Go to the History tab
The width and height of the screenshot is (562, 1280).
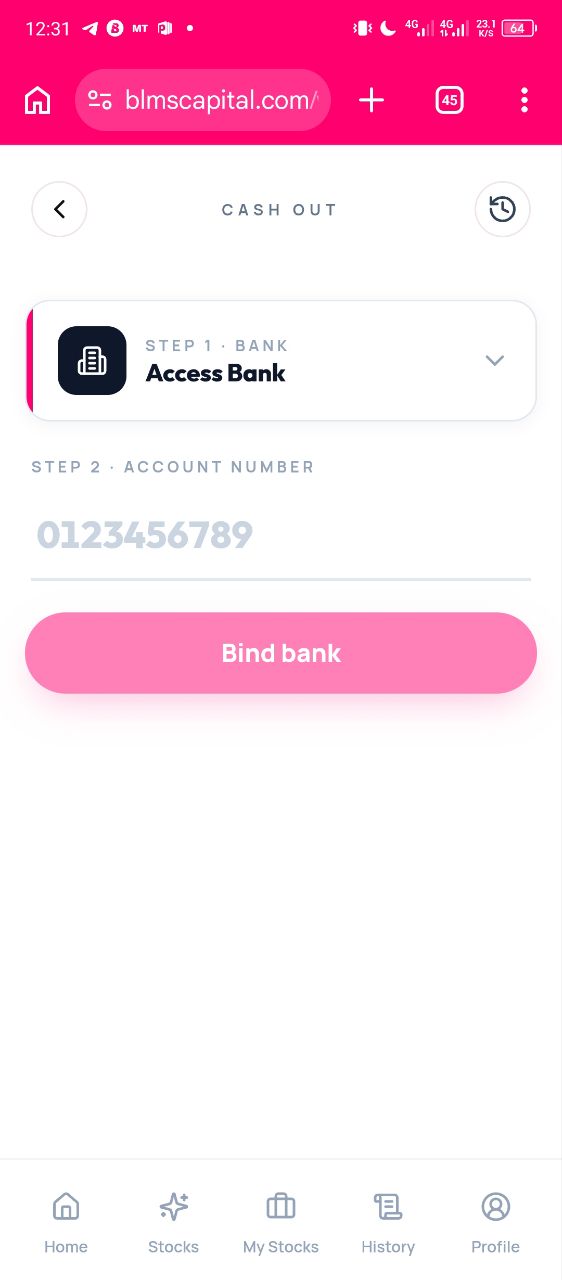click(x=388, y=1223)
